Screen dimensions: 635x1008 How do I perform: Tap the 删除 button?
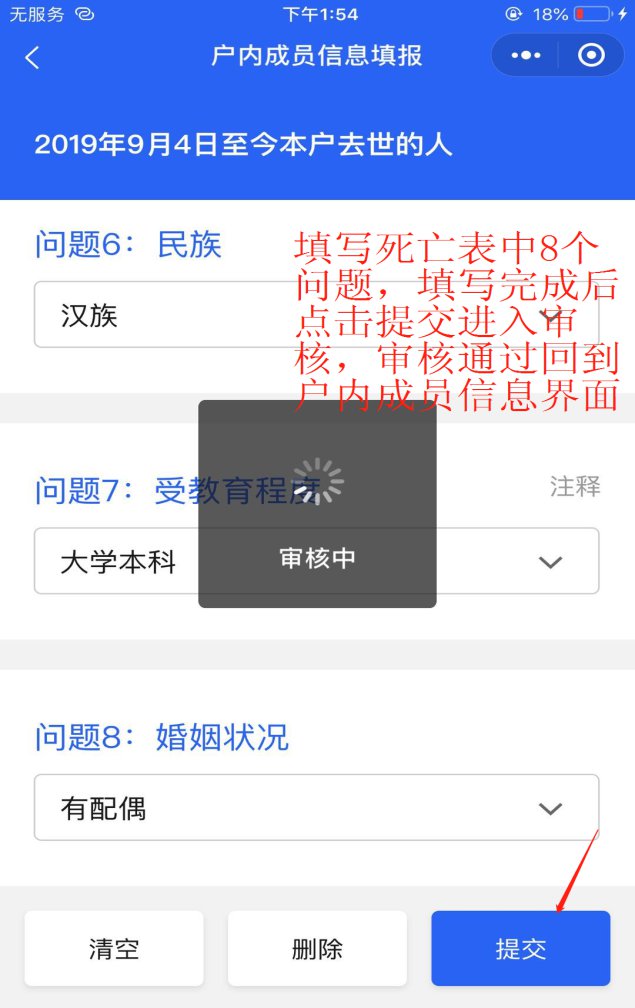tap(317, 948)
